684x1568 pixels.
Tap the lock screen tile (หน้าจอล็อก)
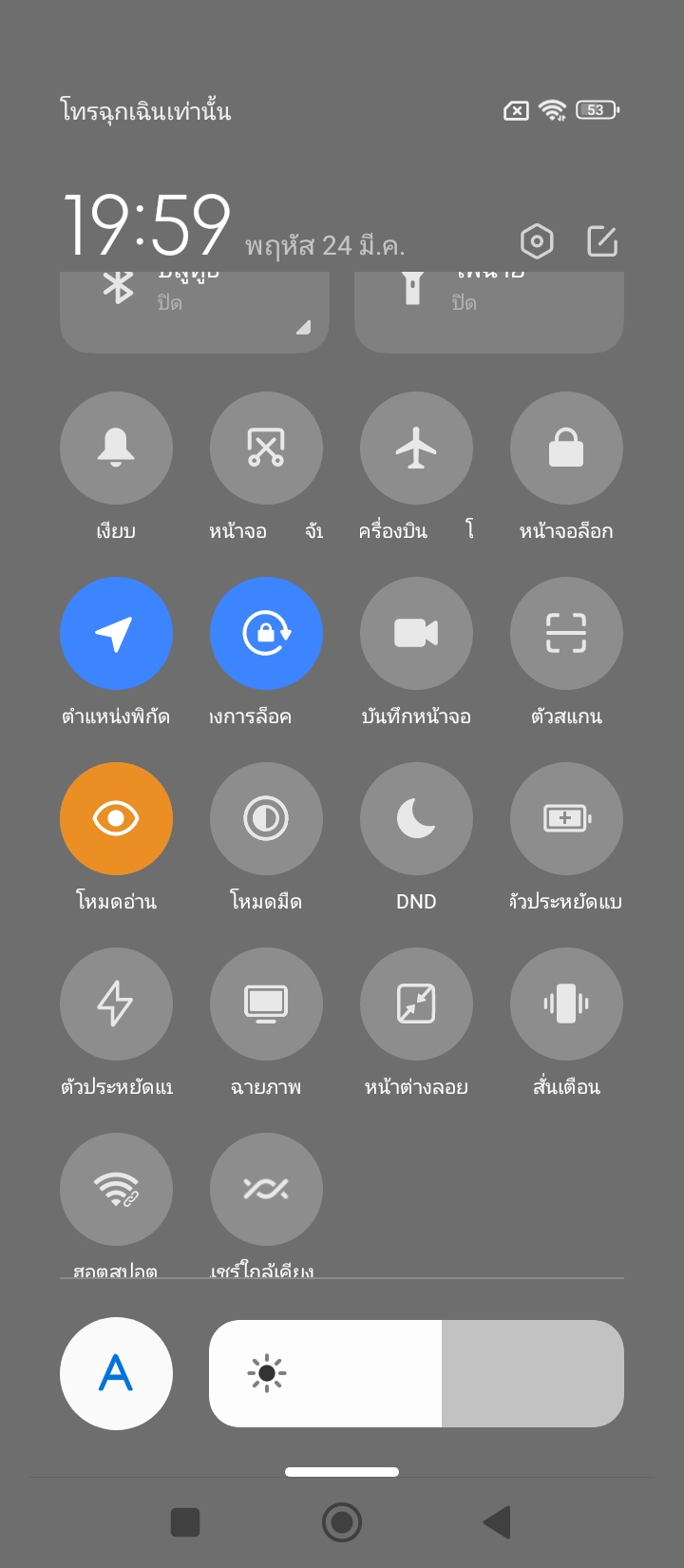coord(566,448)
